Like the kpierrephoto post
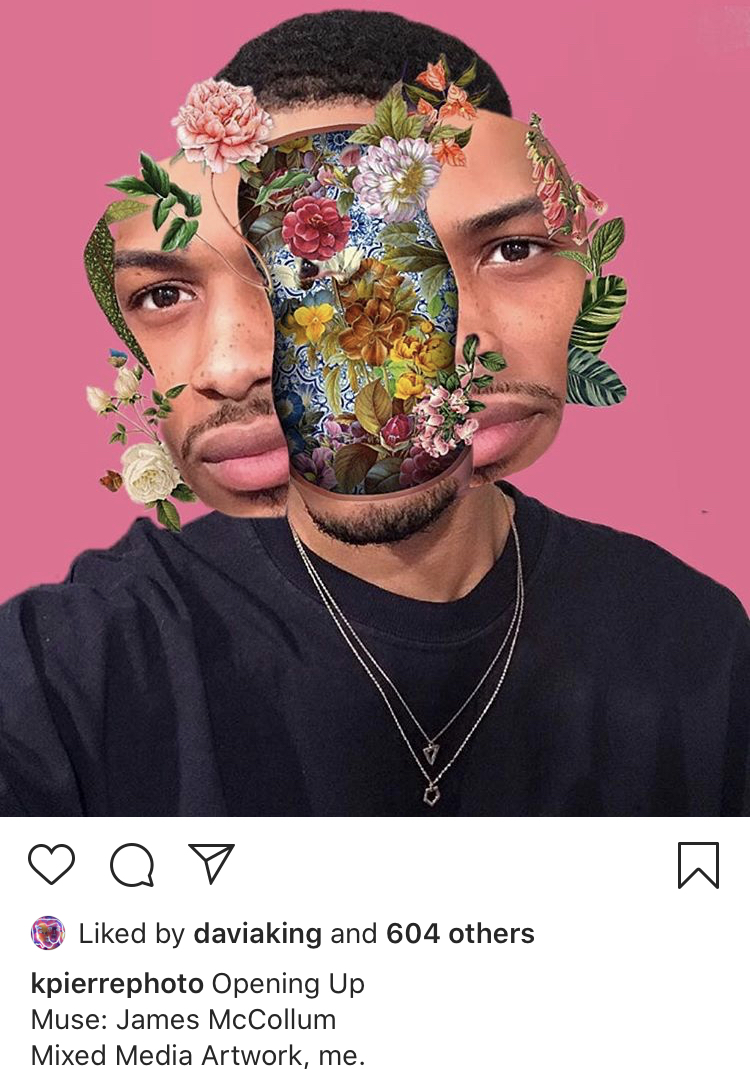Viewport: 750px width, 1069px height. click(51, 864)
